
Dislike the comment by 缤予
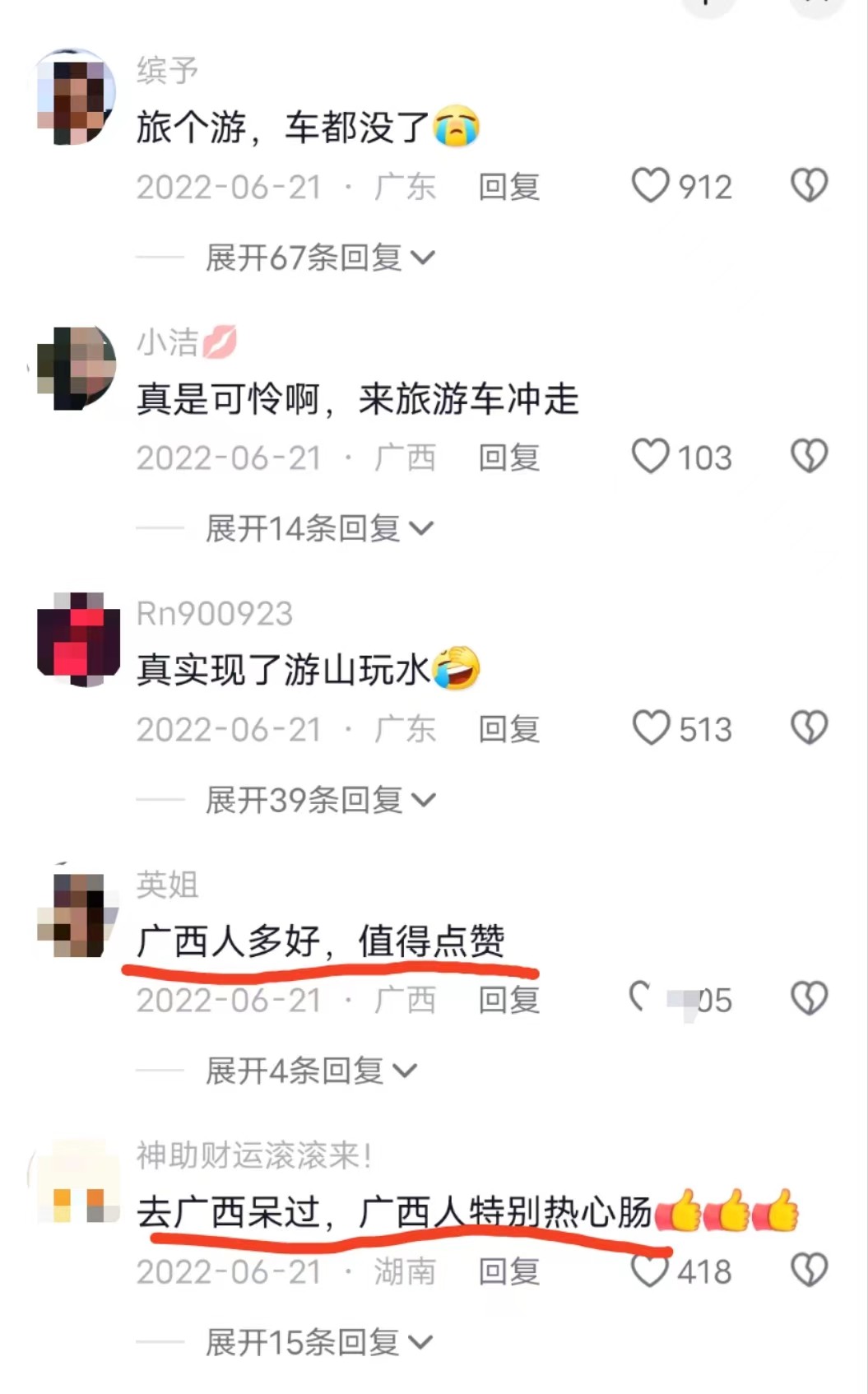coord(809,186)
